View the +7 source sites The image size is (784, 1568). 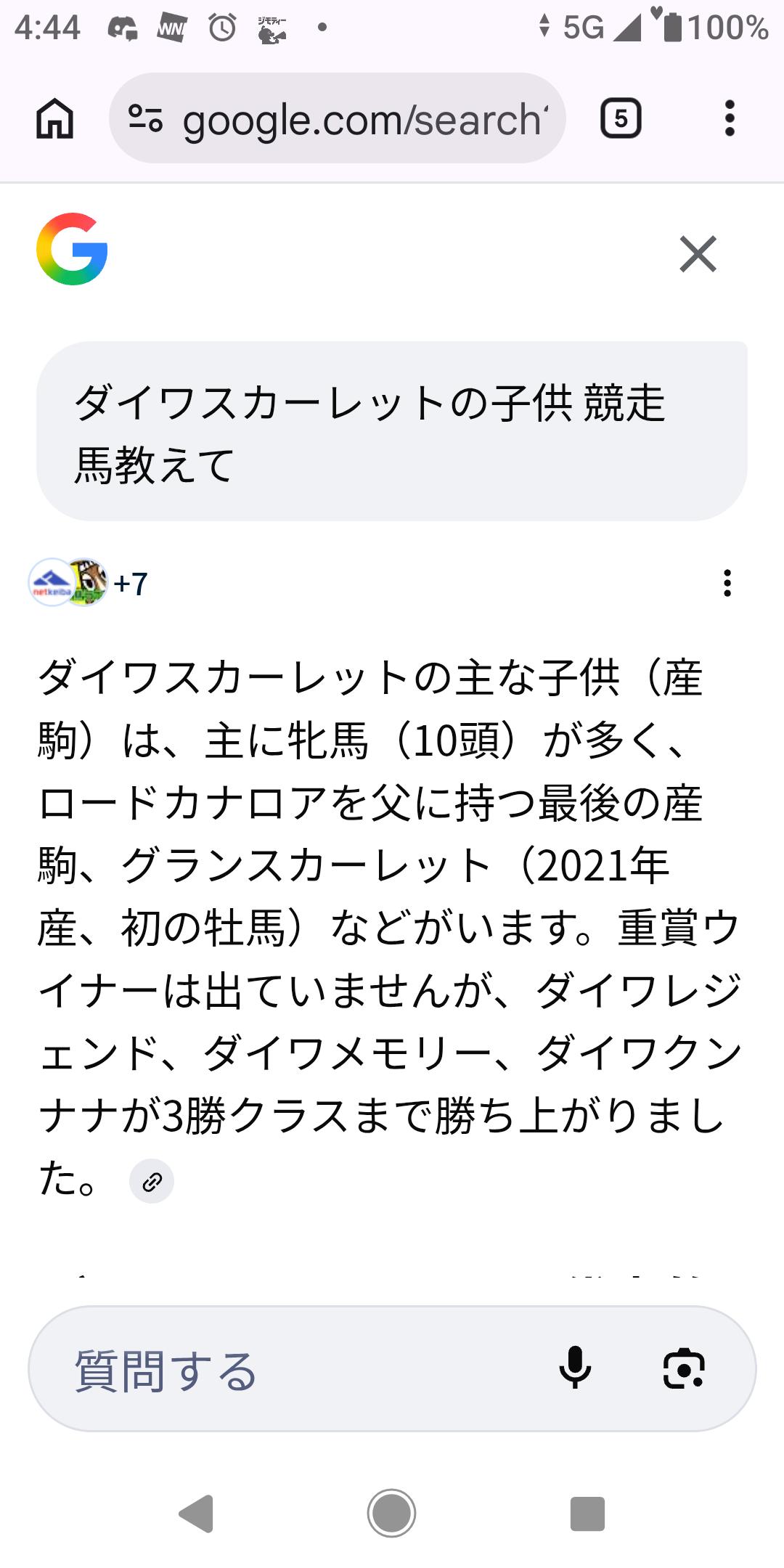[x=89, y=583]
